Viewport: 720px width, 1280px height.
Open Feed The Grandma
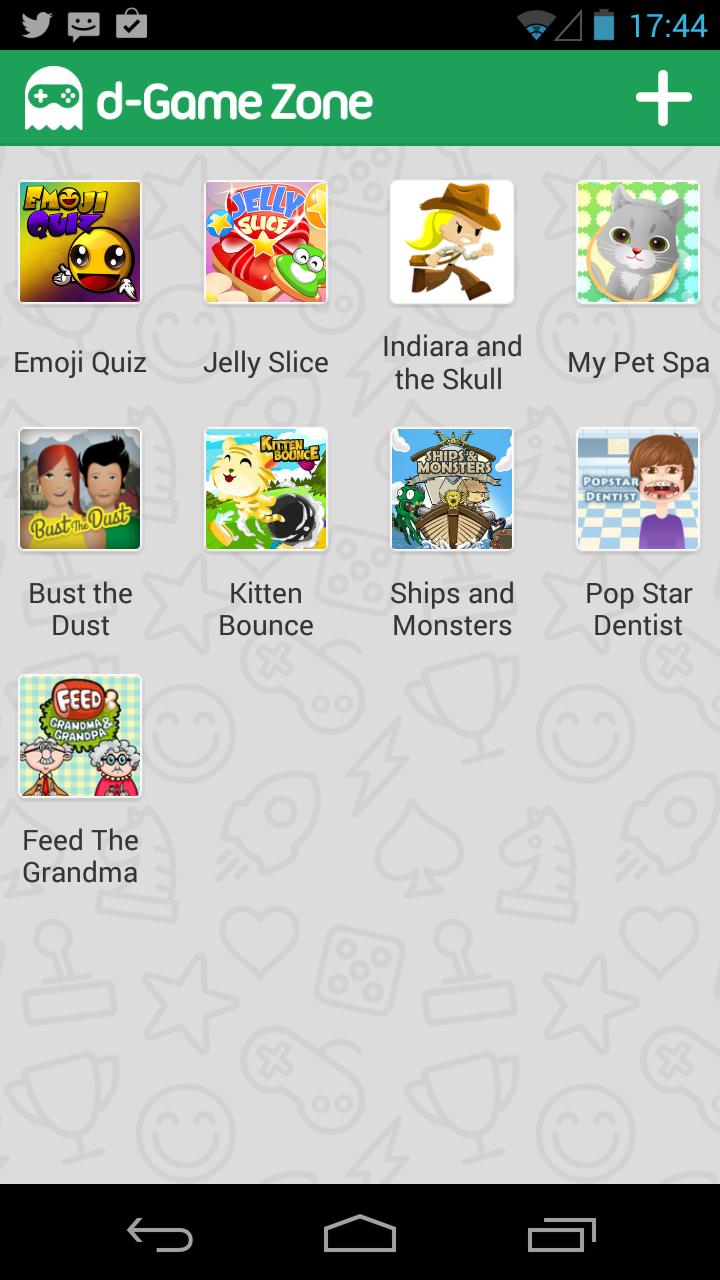click(80, 736)
